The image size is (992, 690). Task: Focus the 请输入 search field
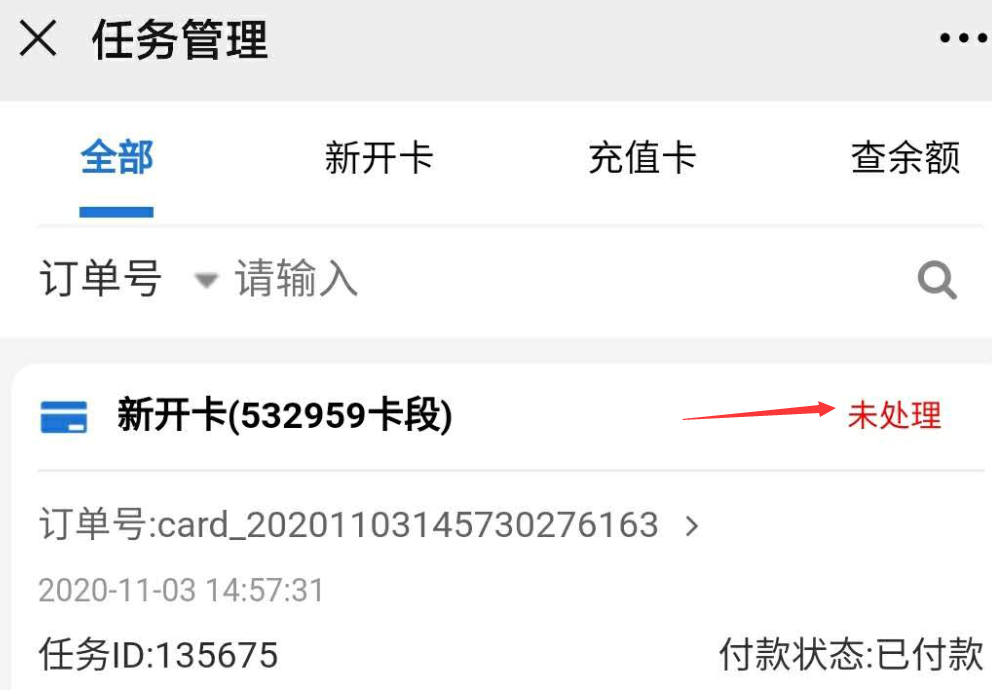point(500,280)
